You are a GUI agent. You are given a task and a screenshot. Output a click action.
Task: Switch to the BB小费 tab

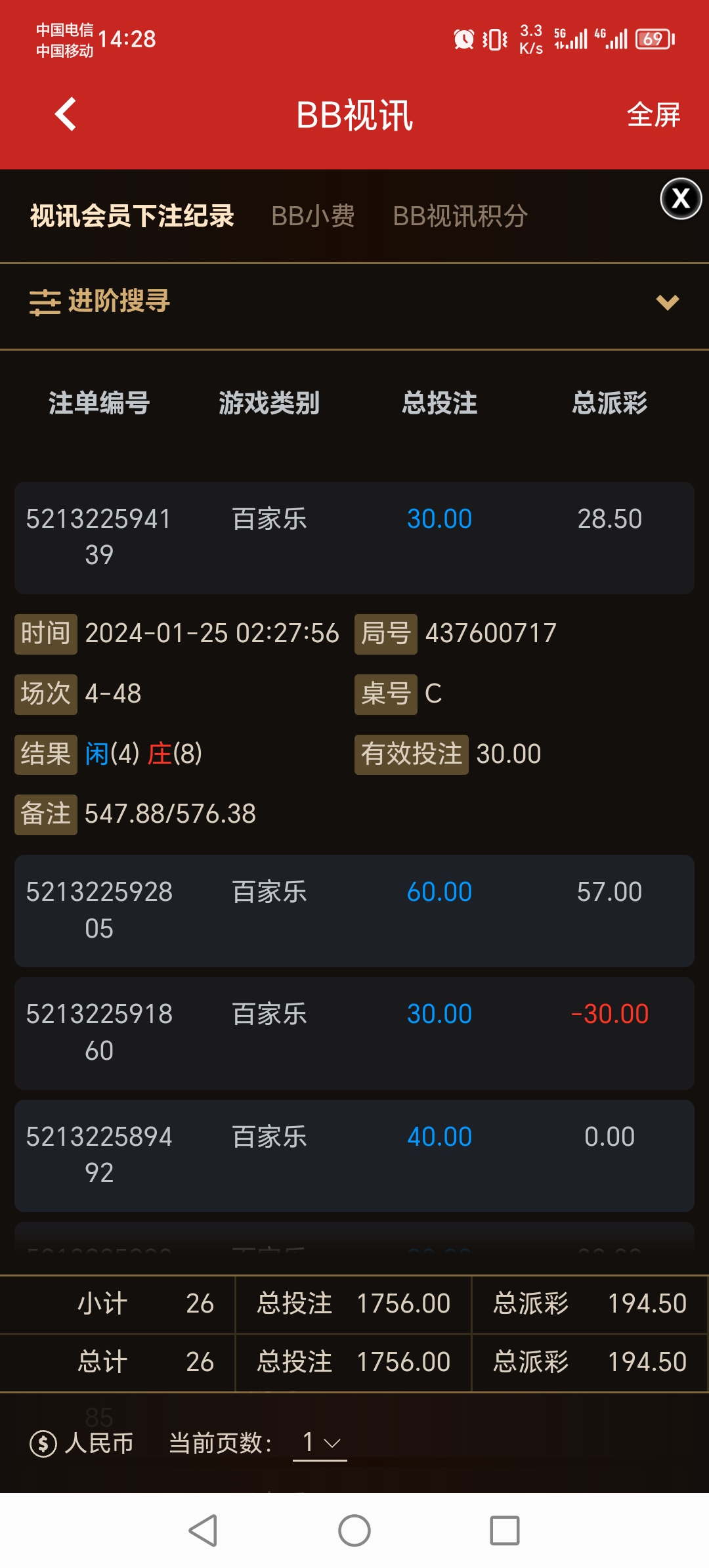(x=313, y=216)
